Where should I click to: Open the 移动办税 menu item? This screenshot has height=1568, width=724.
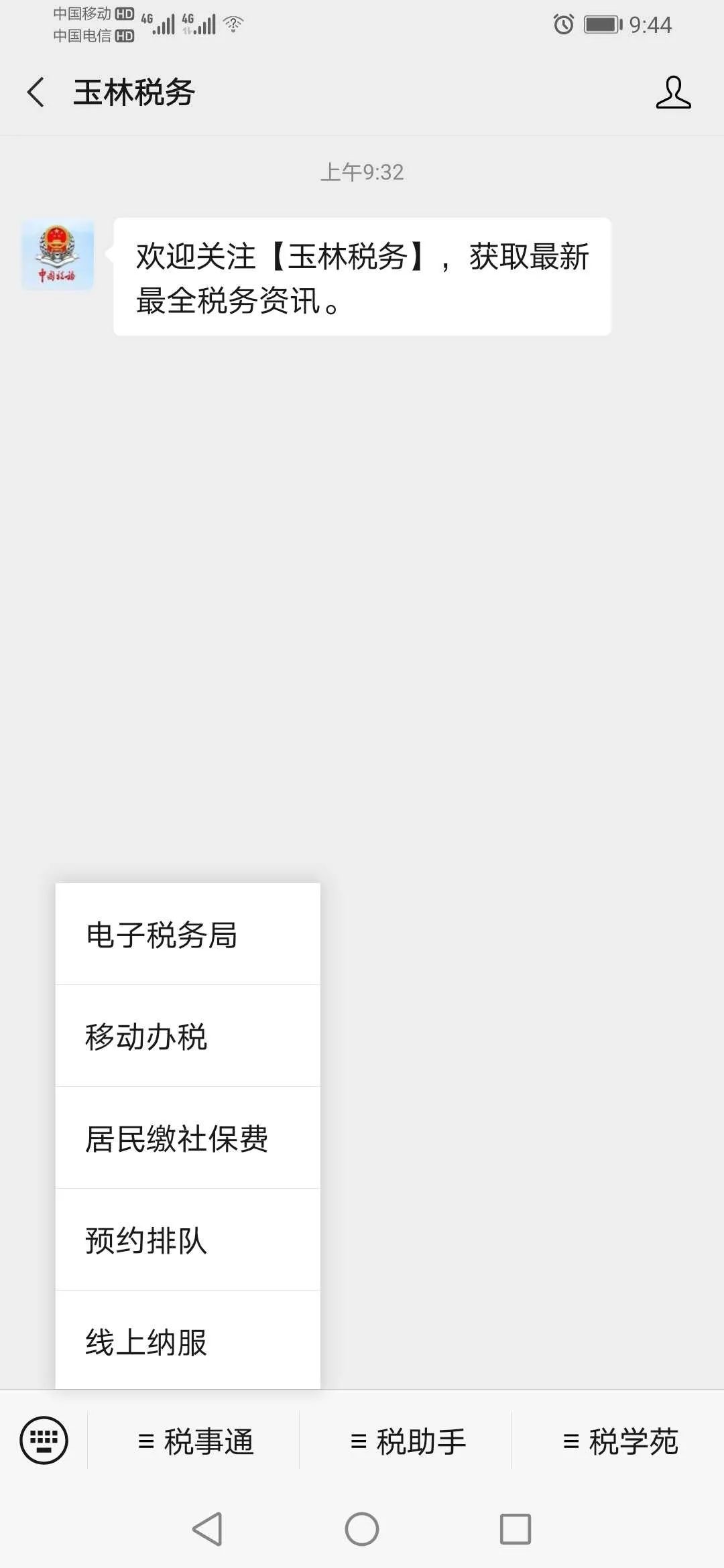pyautogui.click(x=188, y=1036)
